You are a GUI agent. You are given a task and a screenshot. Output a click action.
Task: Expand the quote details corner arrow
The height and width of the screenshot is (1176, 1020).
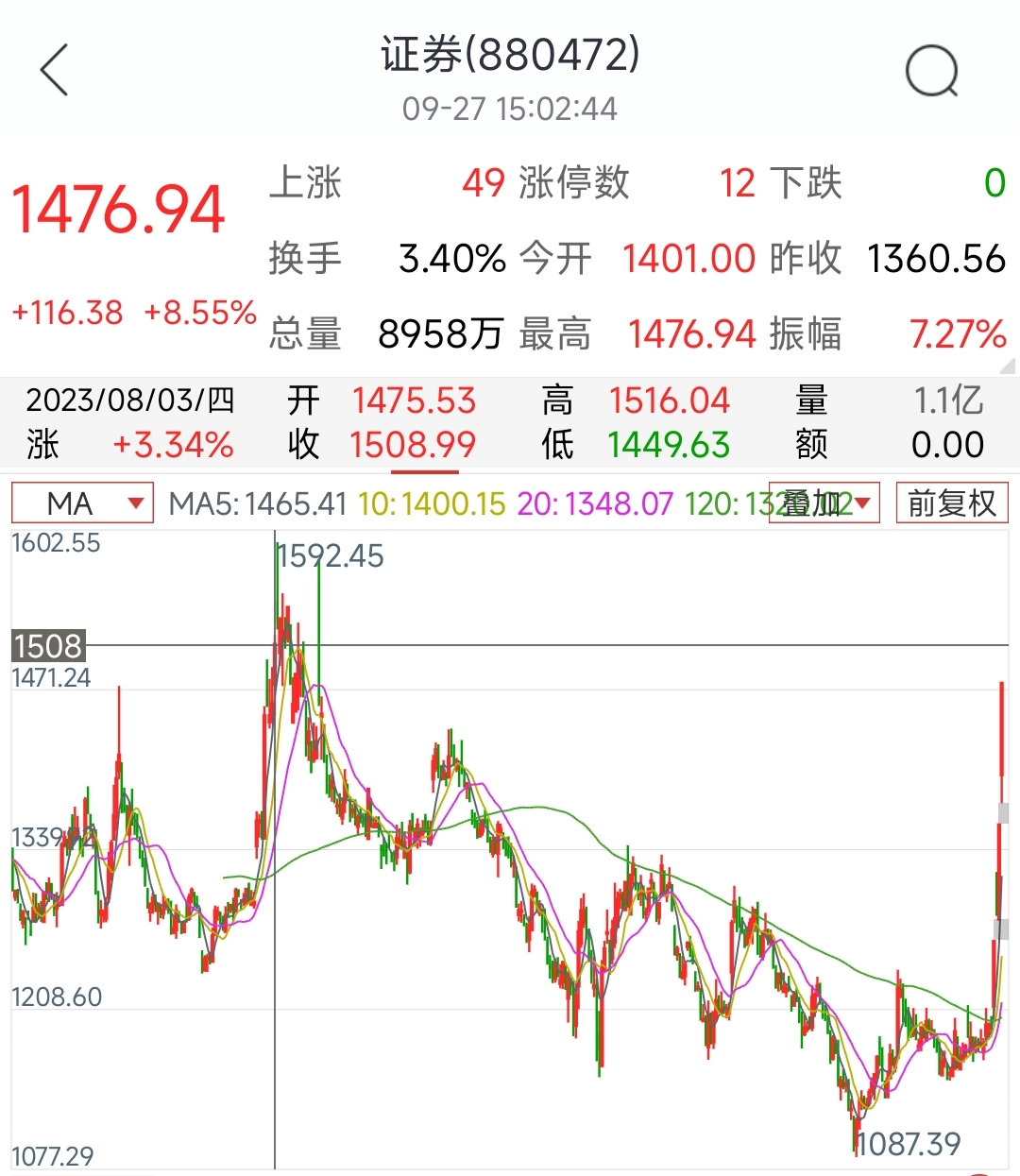[x=1008, y=366]
